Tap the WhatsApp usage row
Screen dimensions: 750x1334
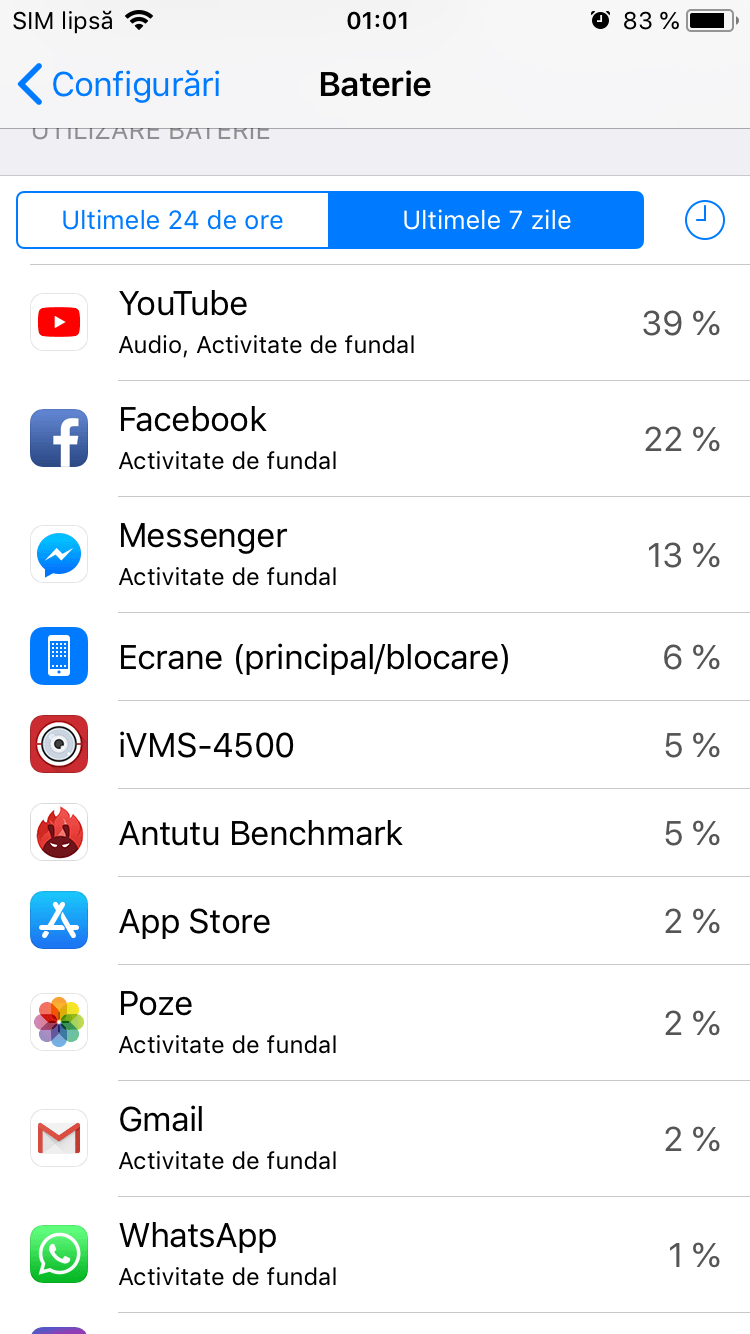(375, 1255)
